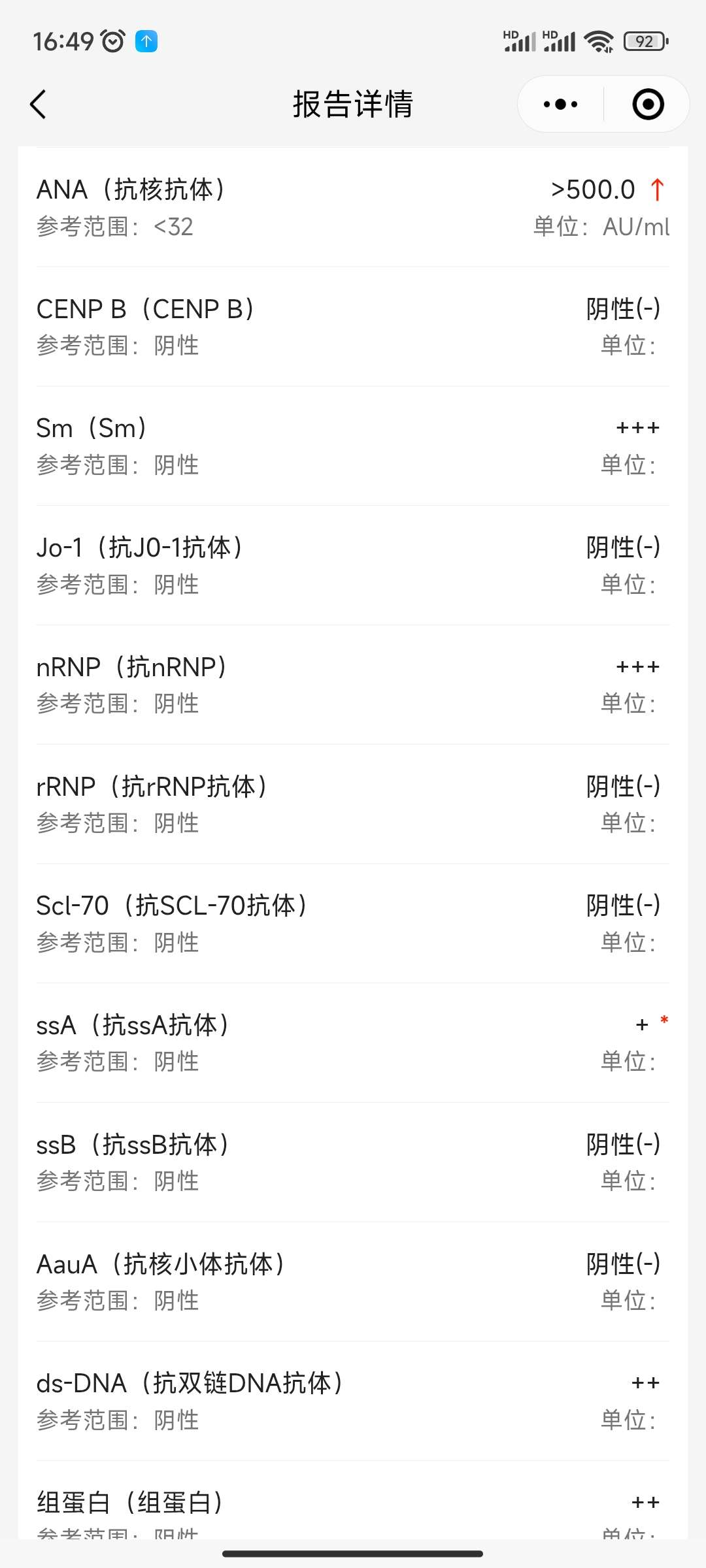
Task: Tap the alarm clock status bar icon
Action: click(113, 41)
